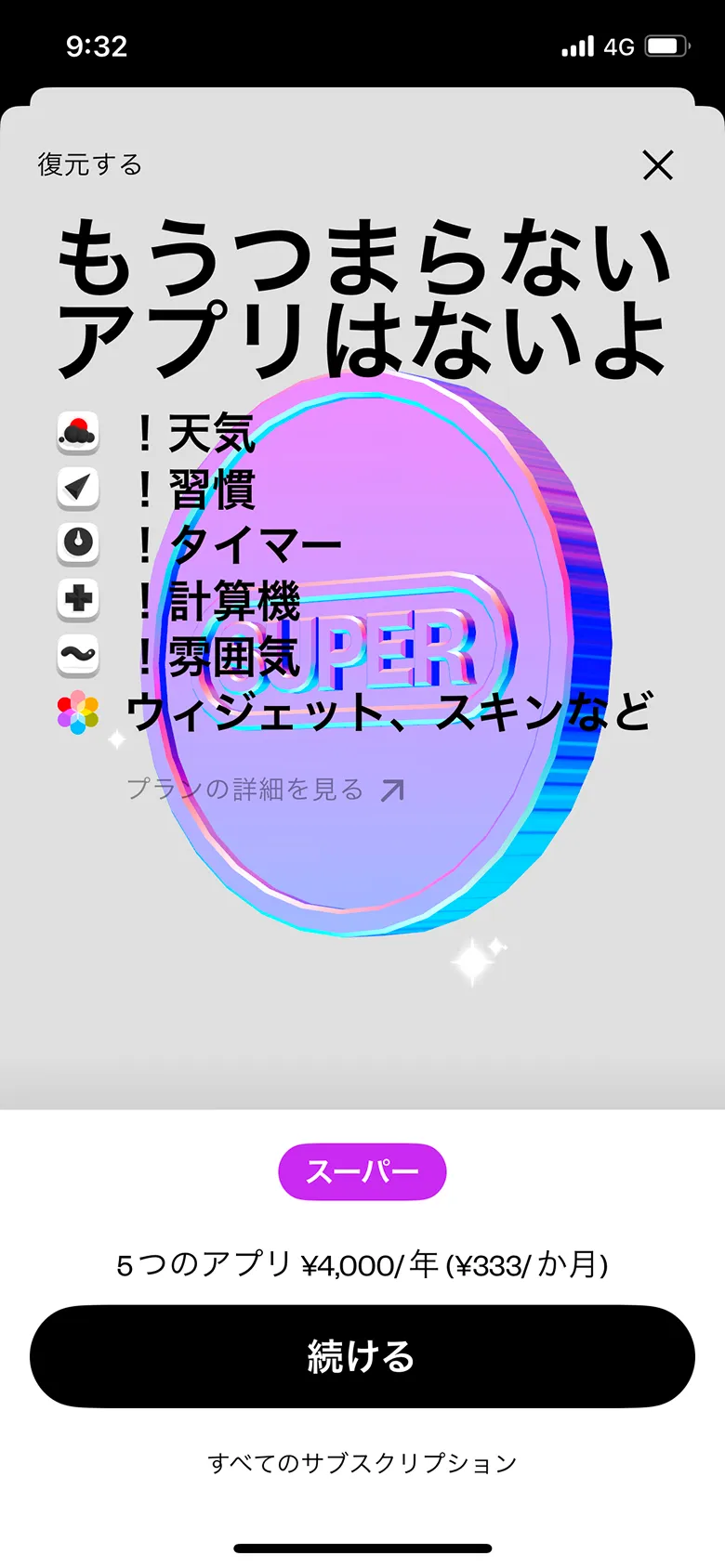The width and height of the screenshot is (725, 1568).
Task: Select the スーパー plan badge
Action: point(362,1171)
